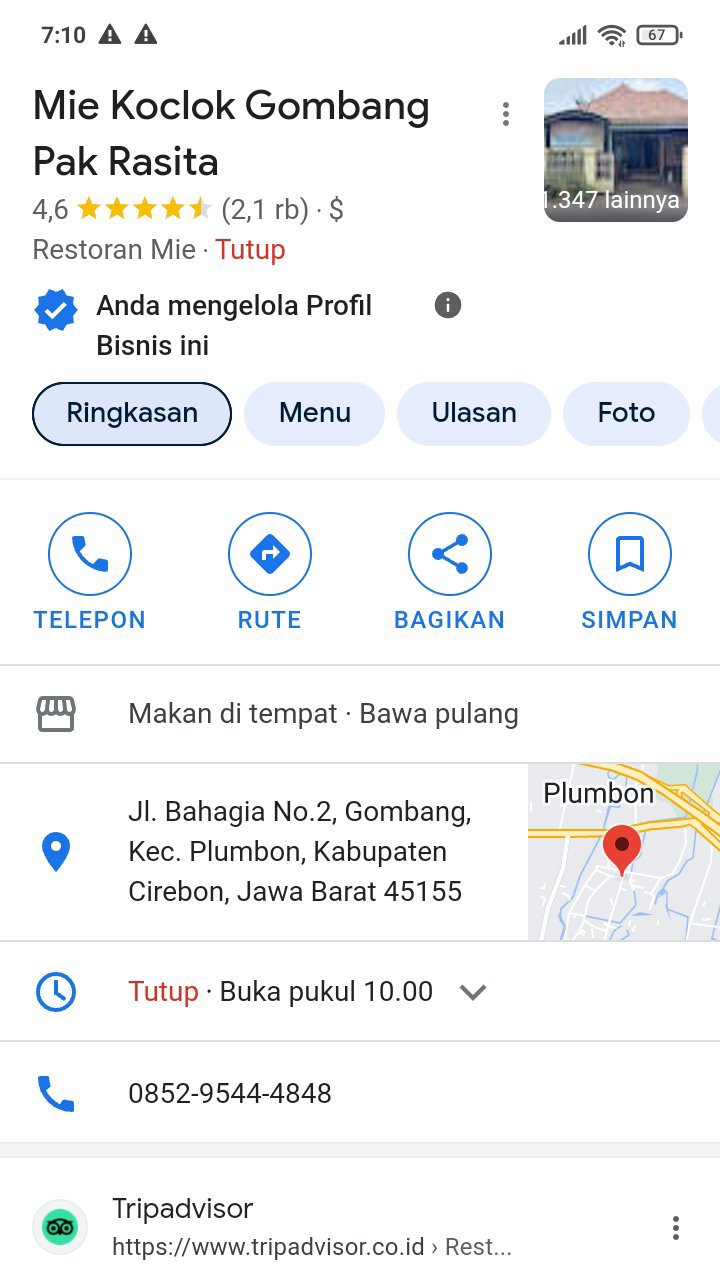The width and height of the screenshot is (720, 1280).
Task: Open the overflow menu beside the business name
Action: pyautogui.click(x=506, y=114)
